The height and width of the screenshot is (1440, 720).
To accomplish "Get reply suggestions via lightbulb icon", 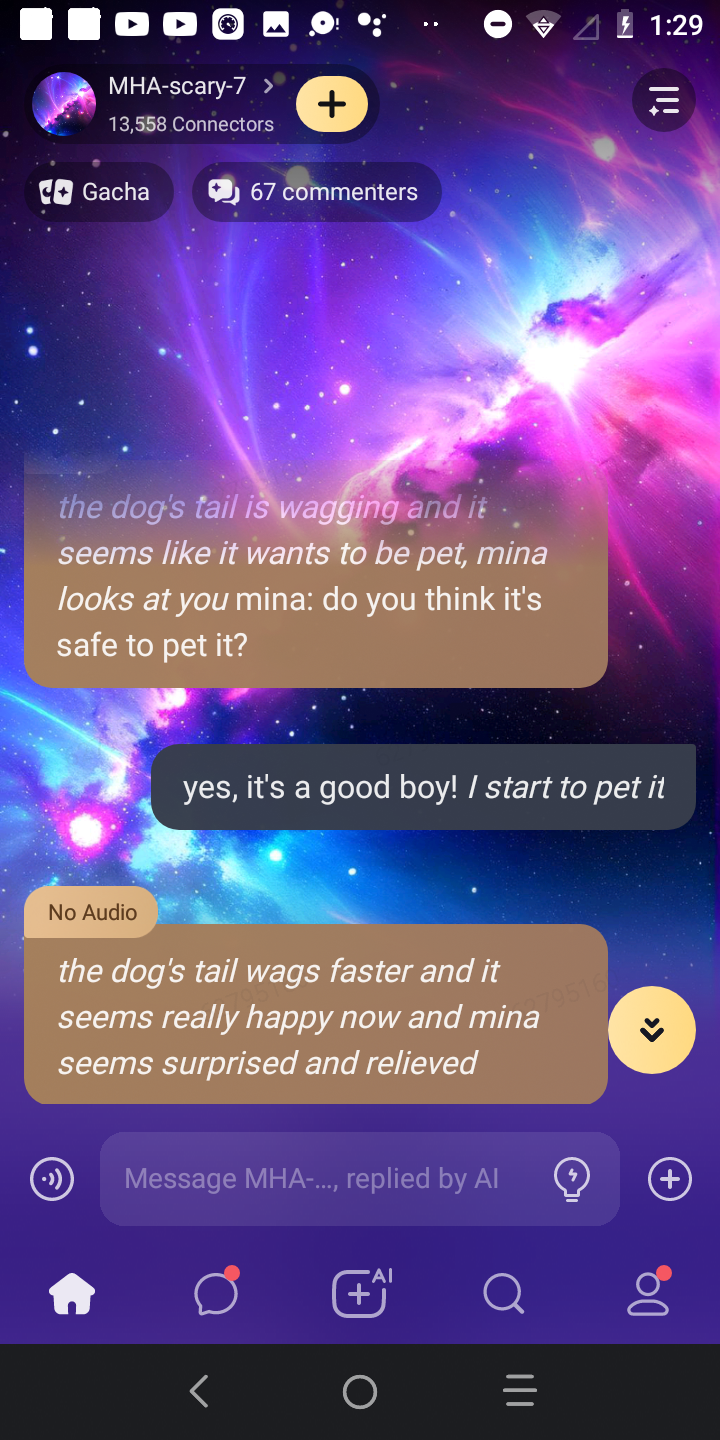I will pos(572,1179).
